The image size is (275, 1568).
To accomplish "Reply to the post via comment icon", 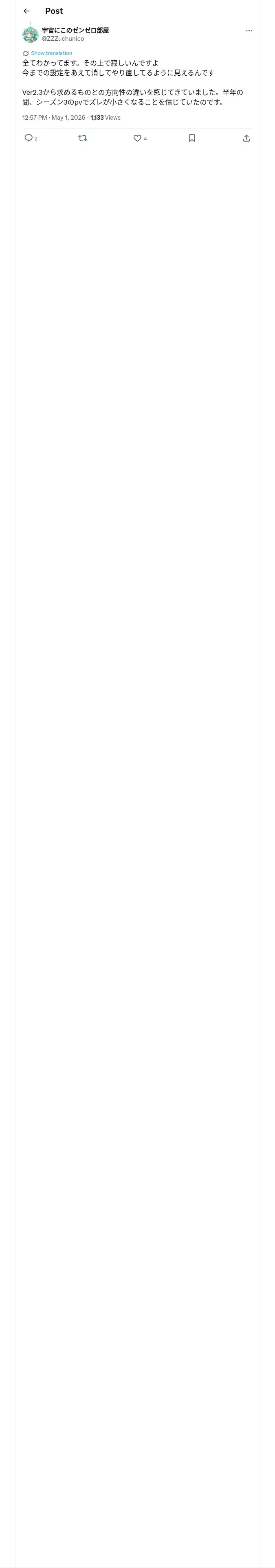I will 29,138.
